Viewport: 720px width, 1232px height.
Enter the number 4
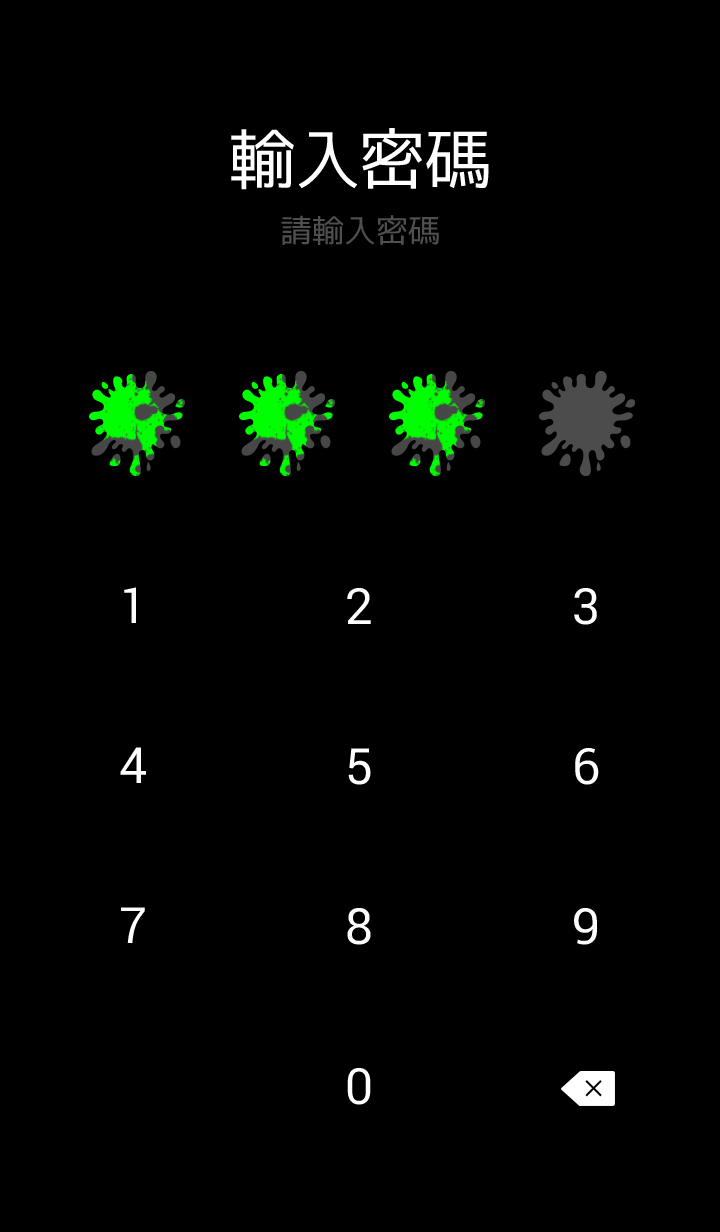click(x=132, y=767)
